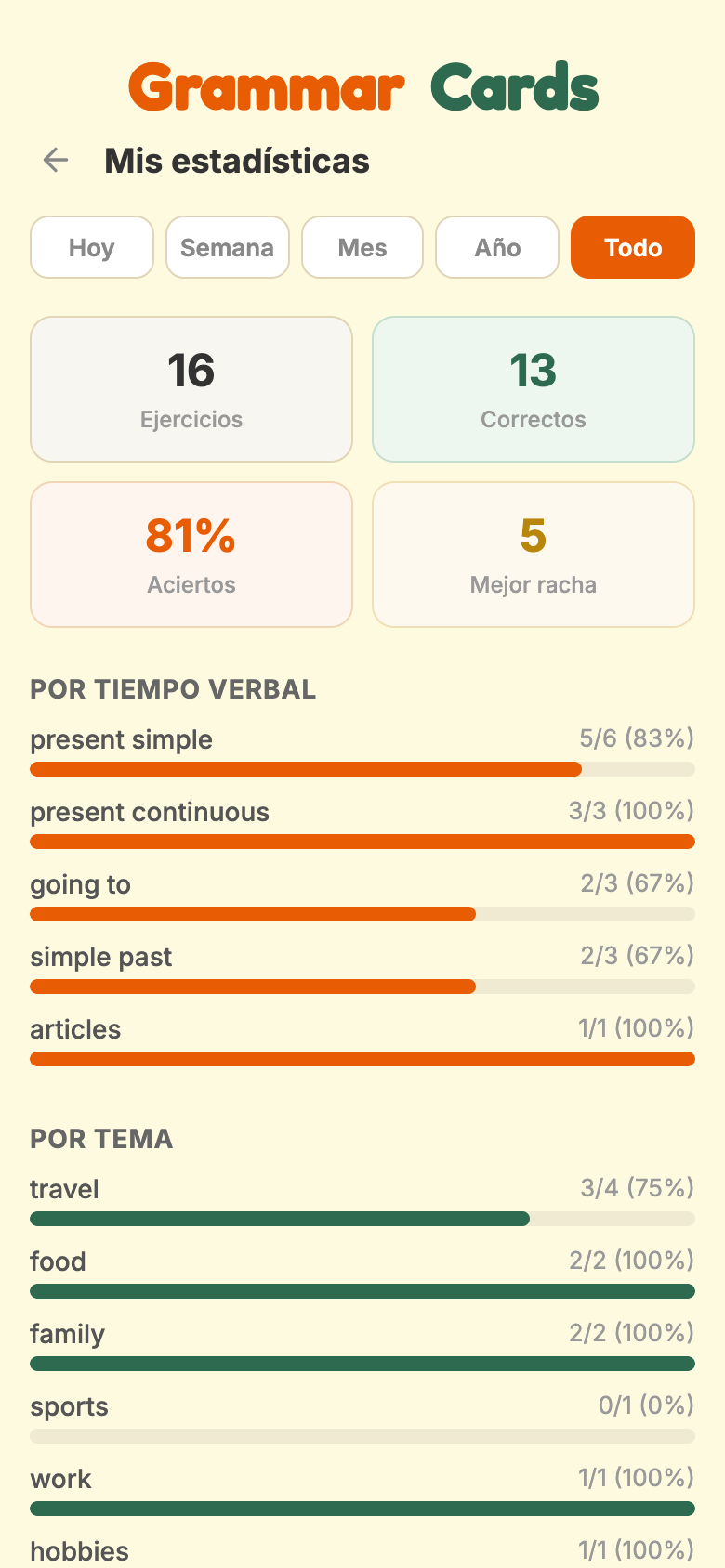Click the Mis estadísticas heading
Screen dimensions: 725x1568
click(237, 160)
